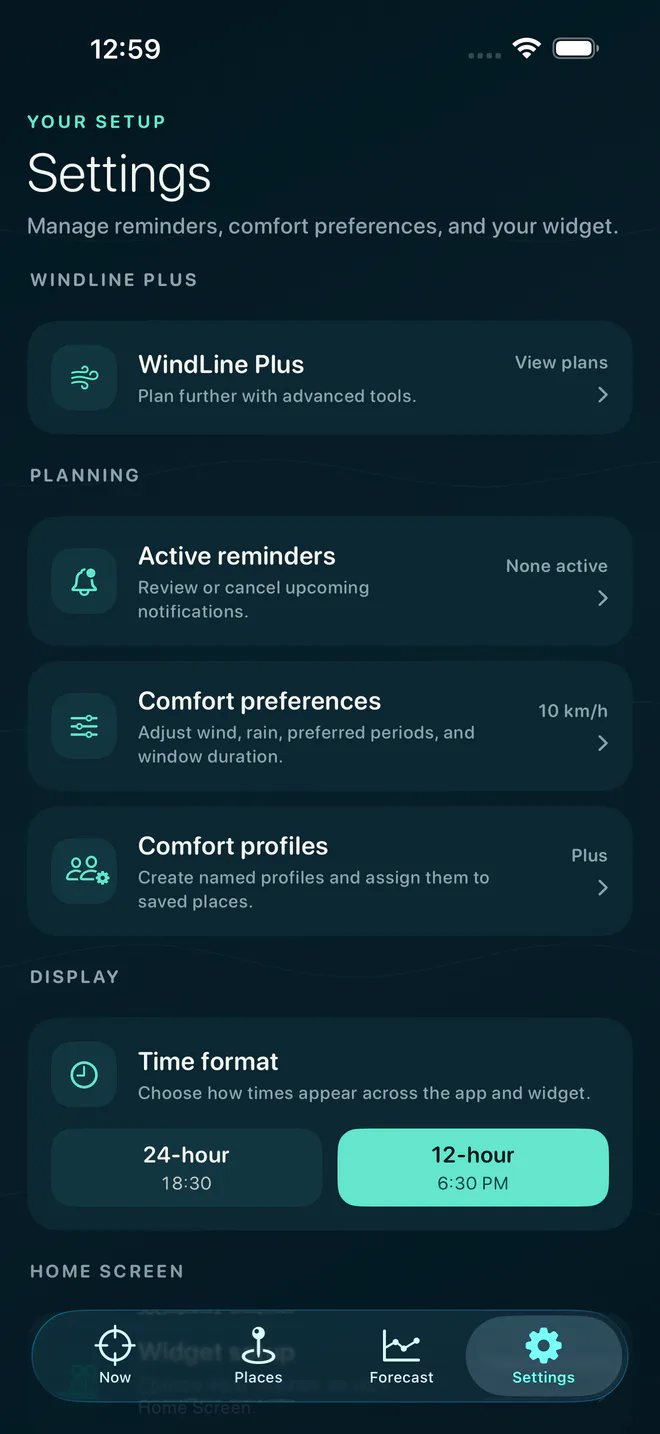The image size is (660, 1434).
Task: Open Active reminders
Action: 330,581
